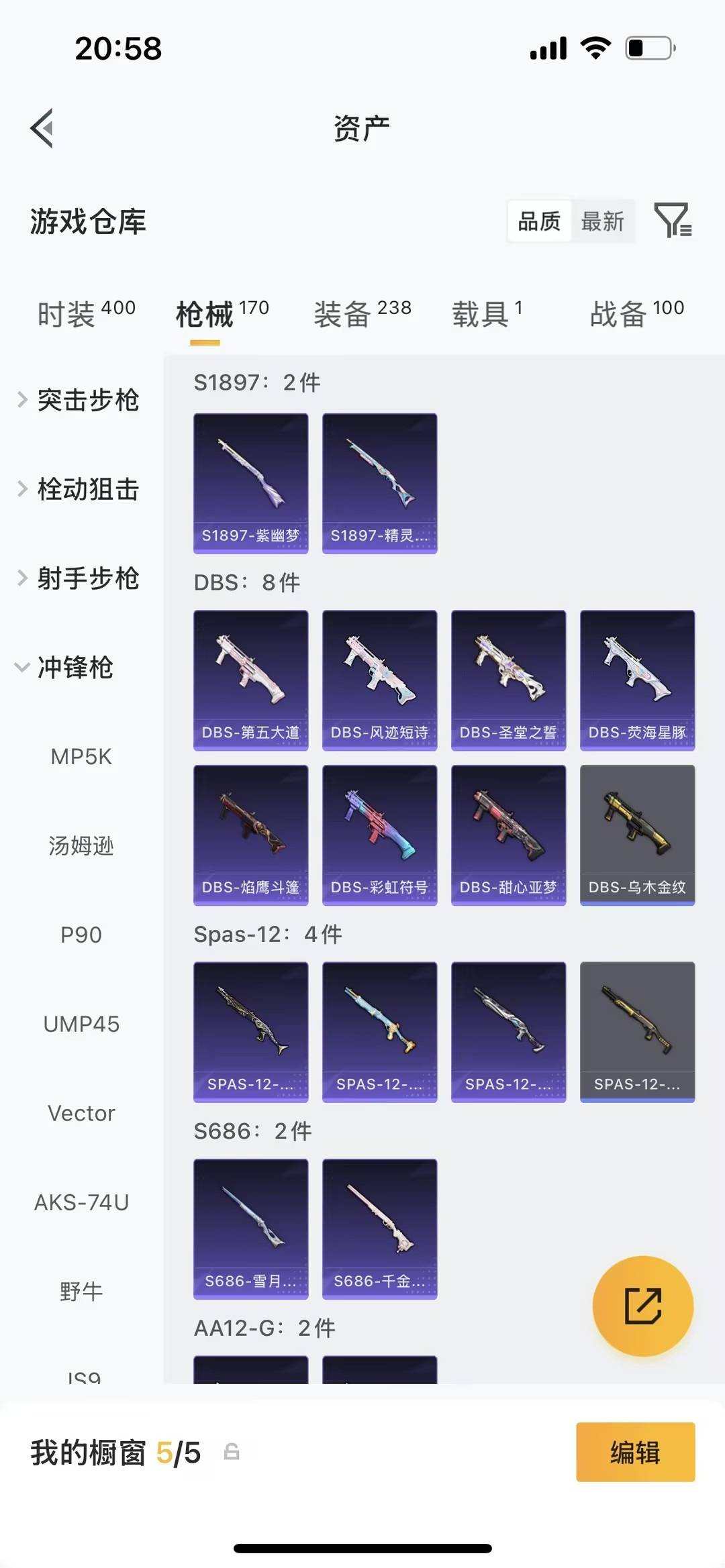Tap the back arrow at top left
The width and height of the screenshot is (725, 1568).
pos(42,129)
